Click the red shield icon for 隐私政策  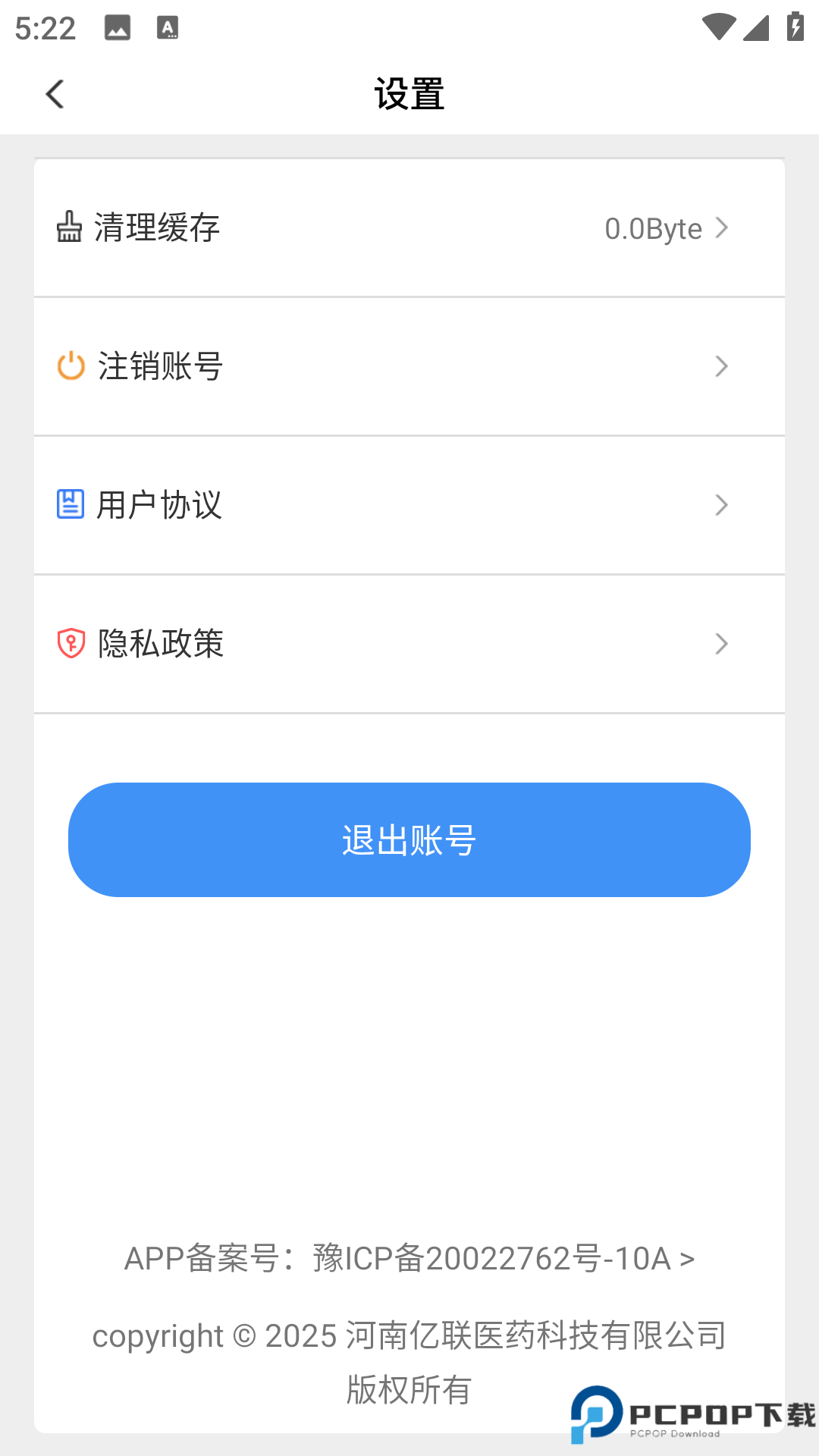tap(70, 643)
